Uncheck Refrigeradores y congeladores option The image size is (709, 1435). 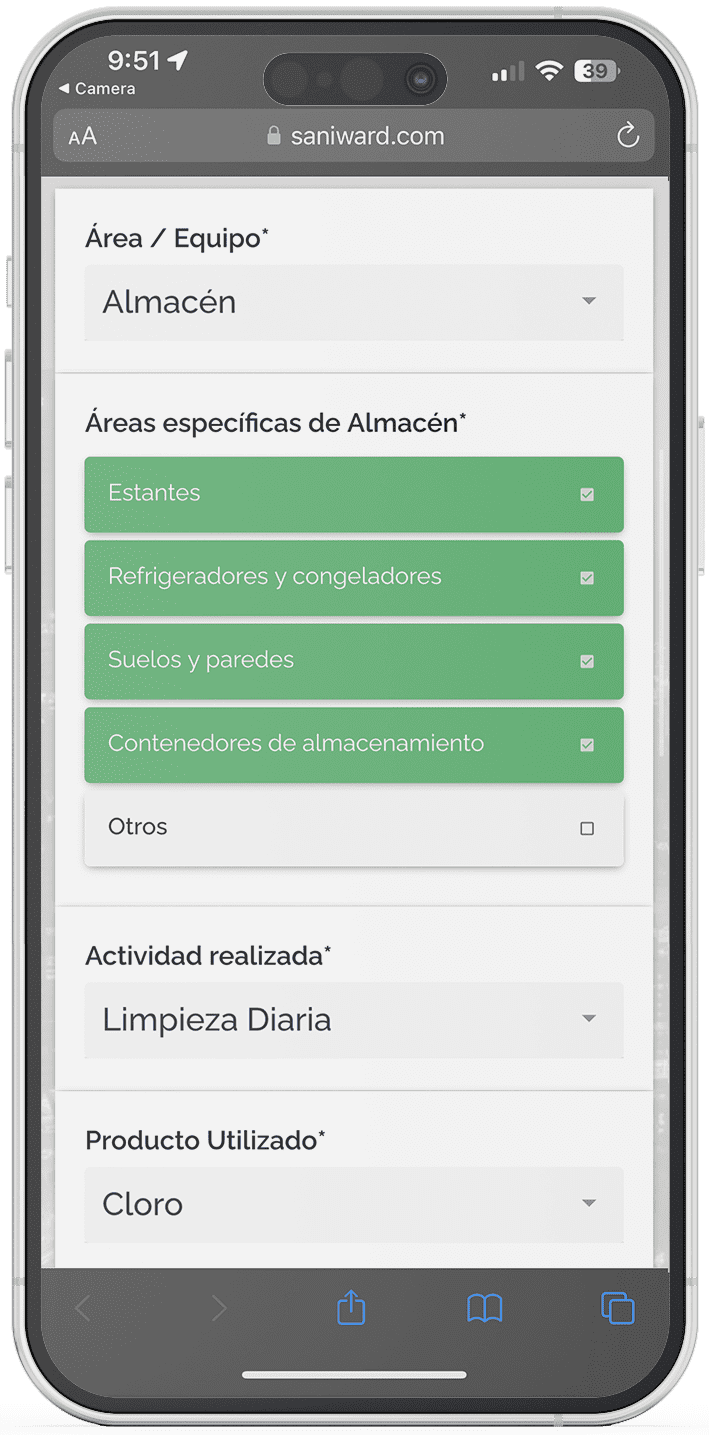587,578
